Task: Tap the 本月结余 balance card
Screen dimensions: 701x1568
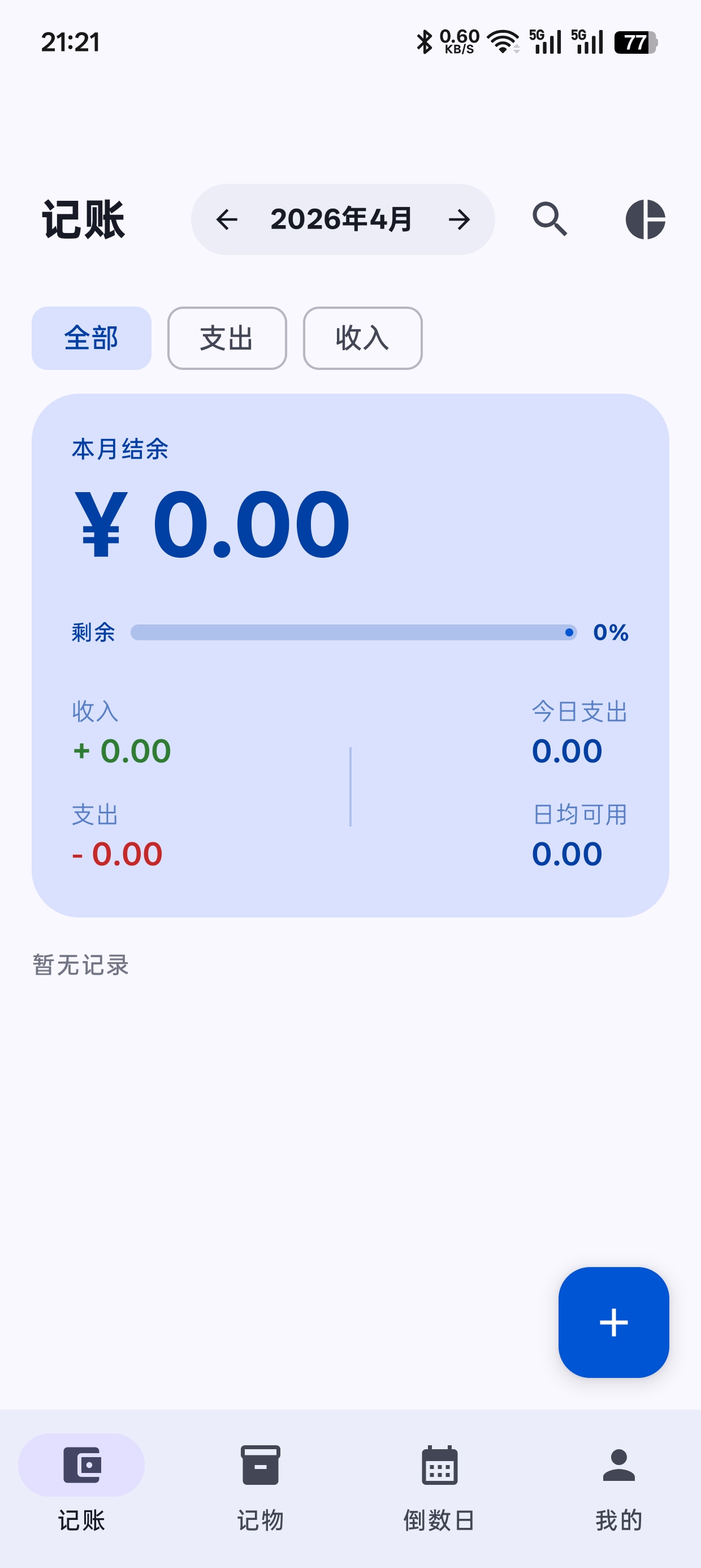Action: [350, 657]
